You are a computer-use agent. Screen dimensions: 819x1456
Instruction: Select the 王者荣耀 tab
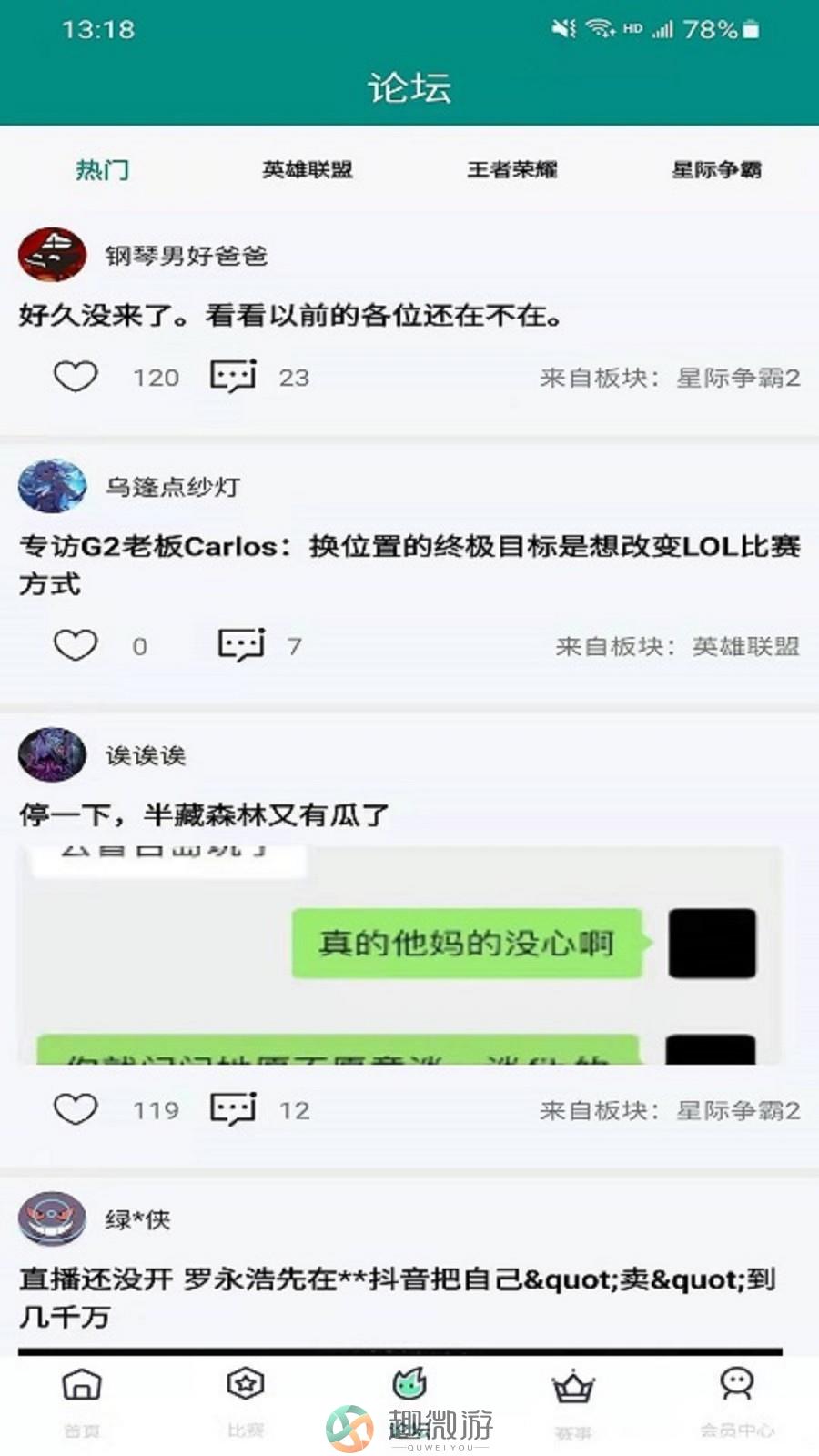click(x=511, y=169)
